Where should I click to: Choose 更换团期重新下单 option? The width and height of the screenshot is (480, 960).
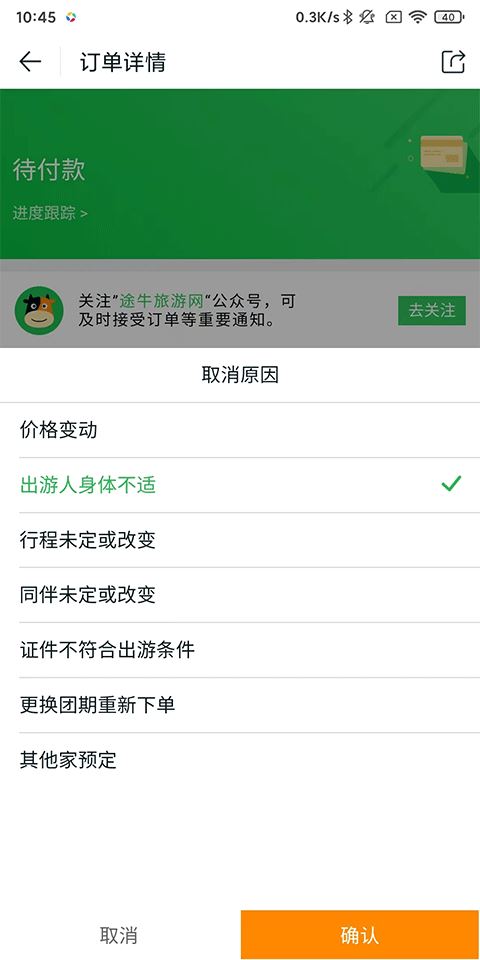240,705
